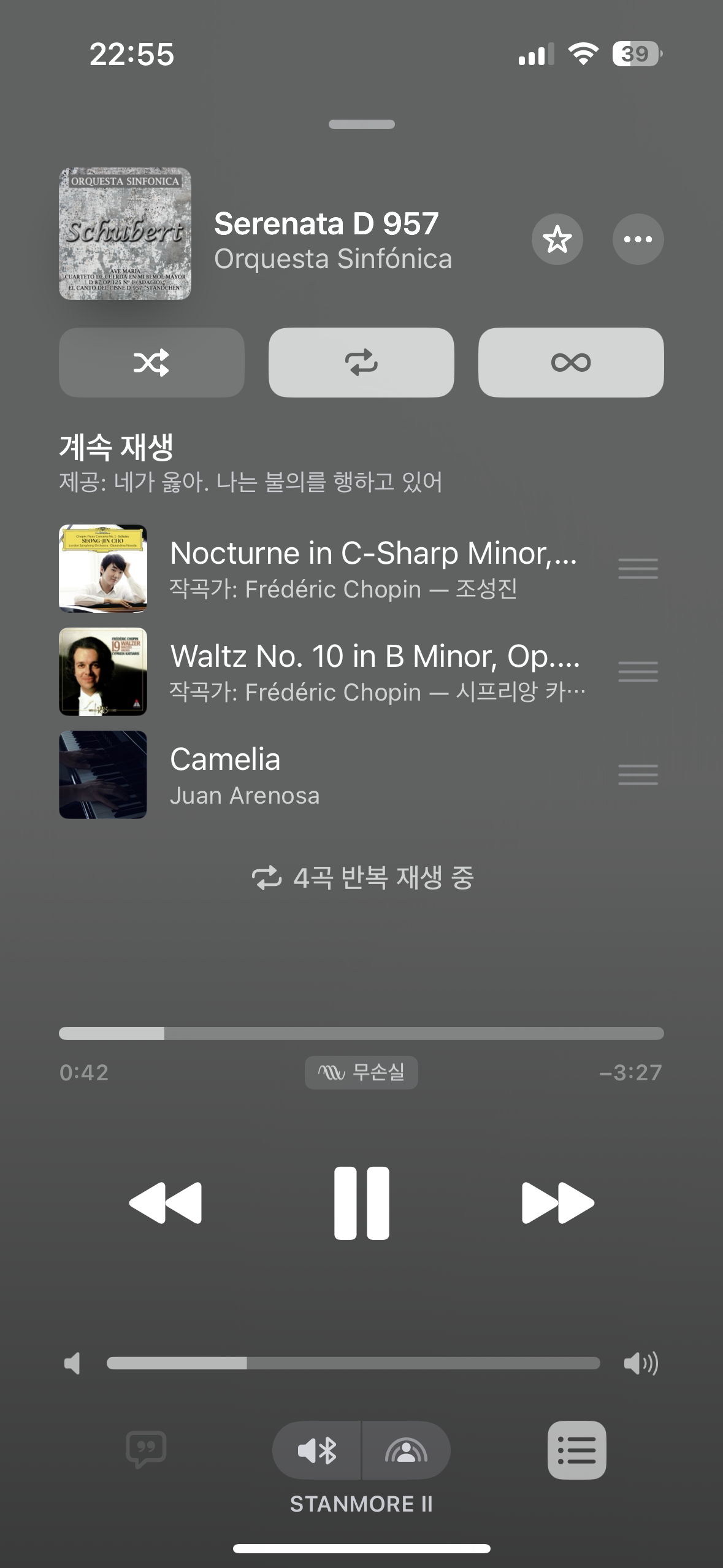Open Bluetooth audio output STANMORE II
Viewport: 723px width, 1568px height.
click(x=317, y=1451)
